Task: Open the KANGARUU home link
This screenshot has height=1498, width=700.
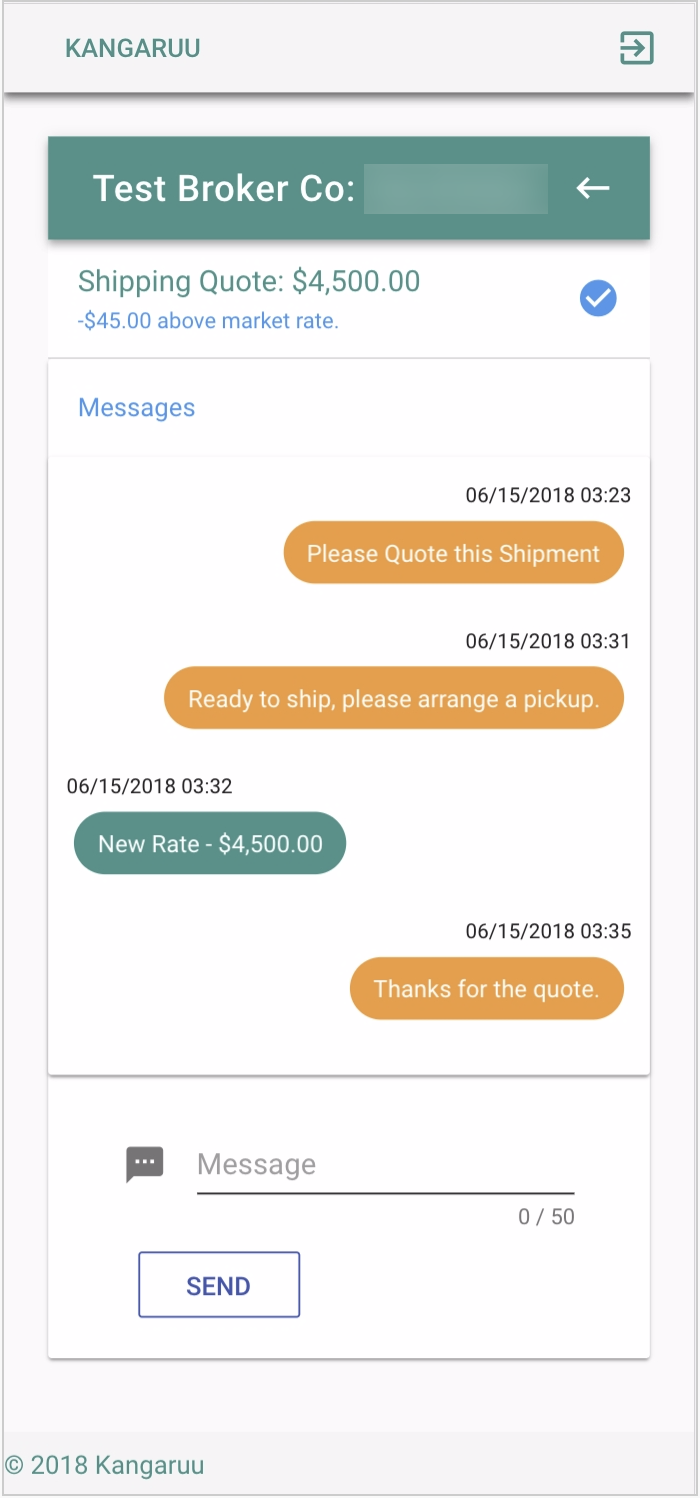Action: (133, 48)
